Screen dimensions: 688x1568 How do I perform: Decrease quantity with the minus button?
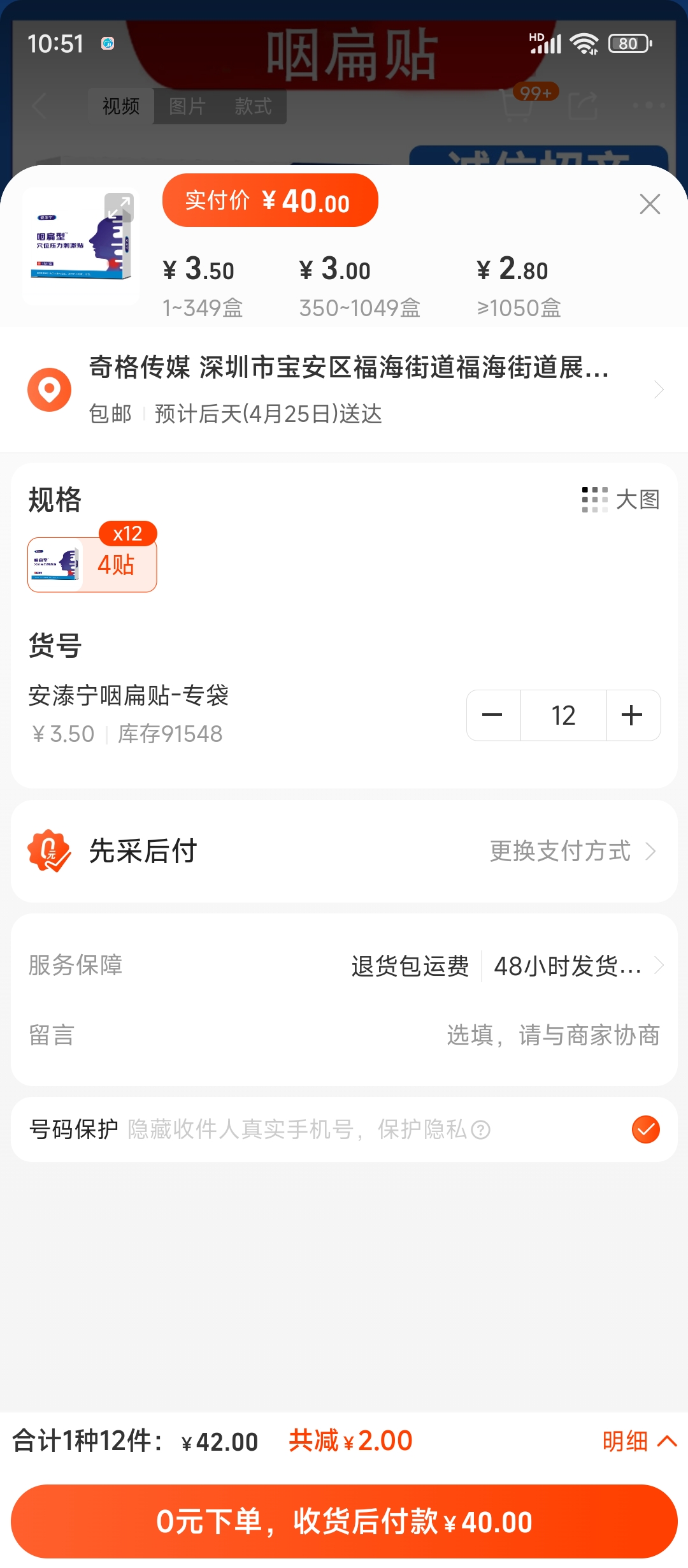click(x=492, y=715)
